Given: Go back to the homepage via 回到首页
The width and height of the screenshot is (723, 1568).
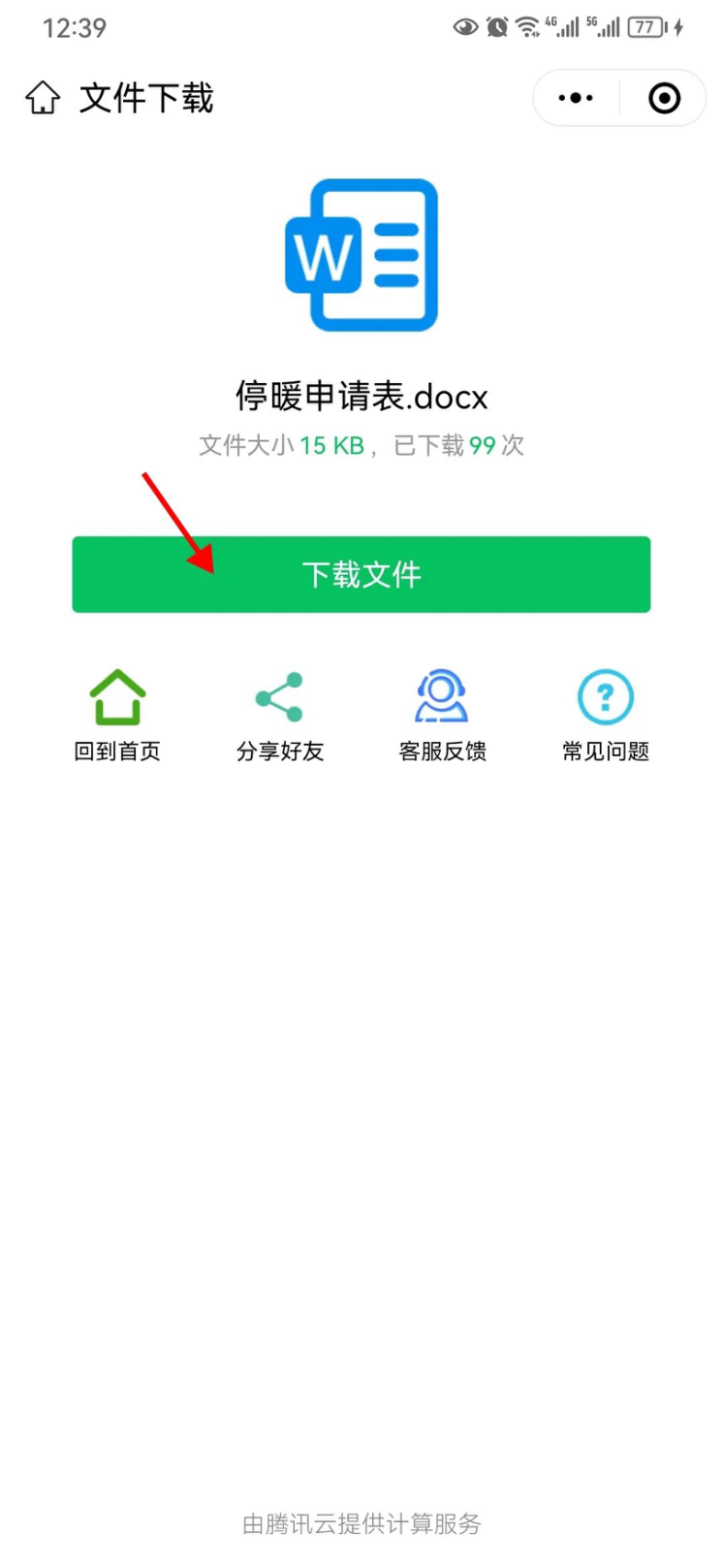Looking at the screenshot, I should (117, 716).
